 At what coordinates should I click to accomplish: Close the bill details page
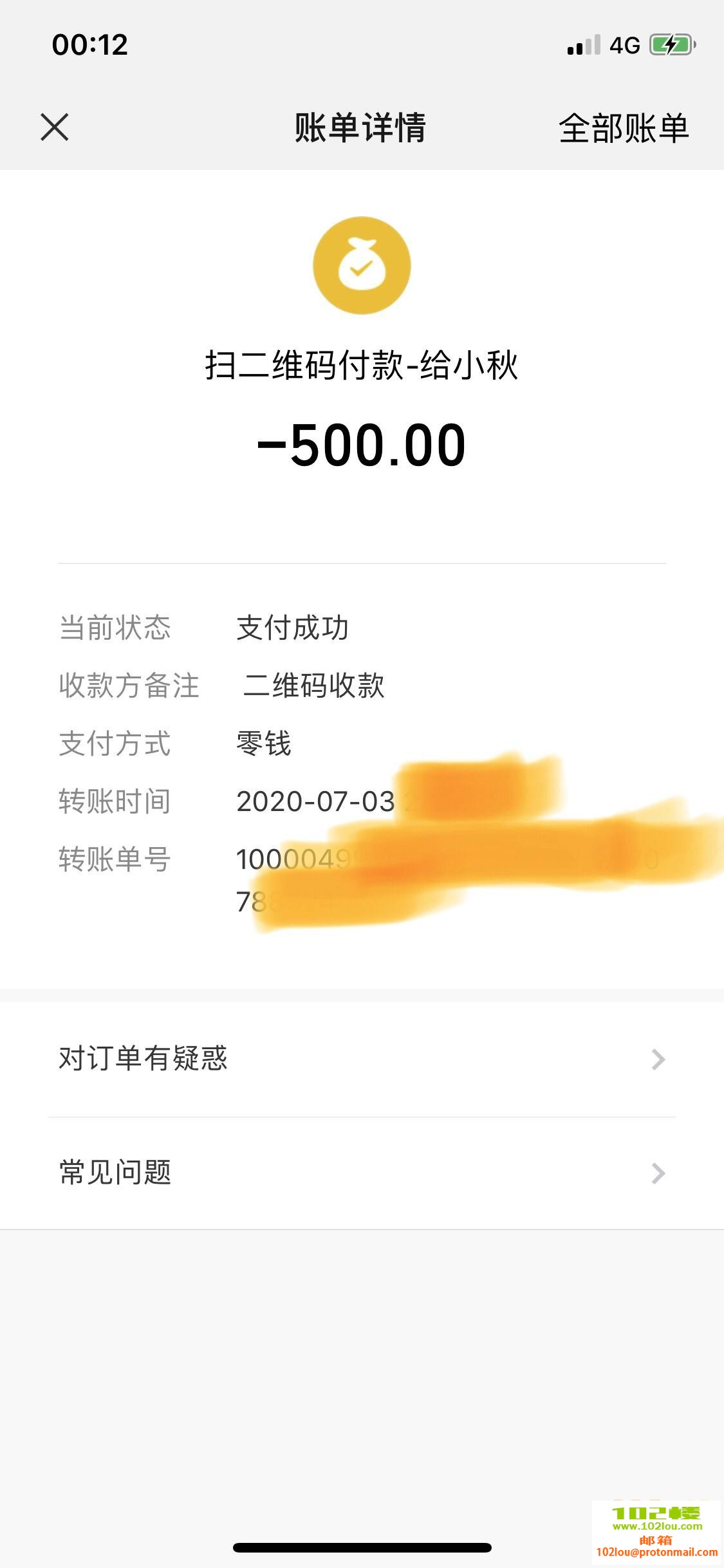tap(55, 127)
